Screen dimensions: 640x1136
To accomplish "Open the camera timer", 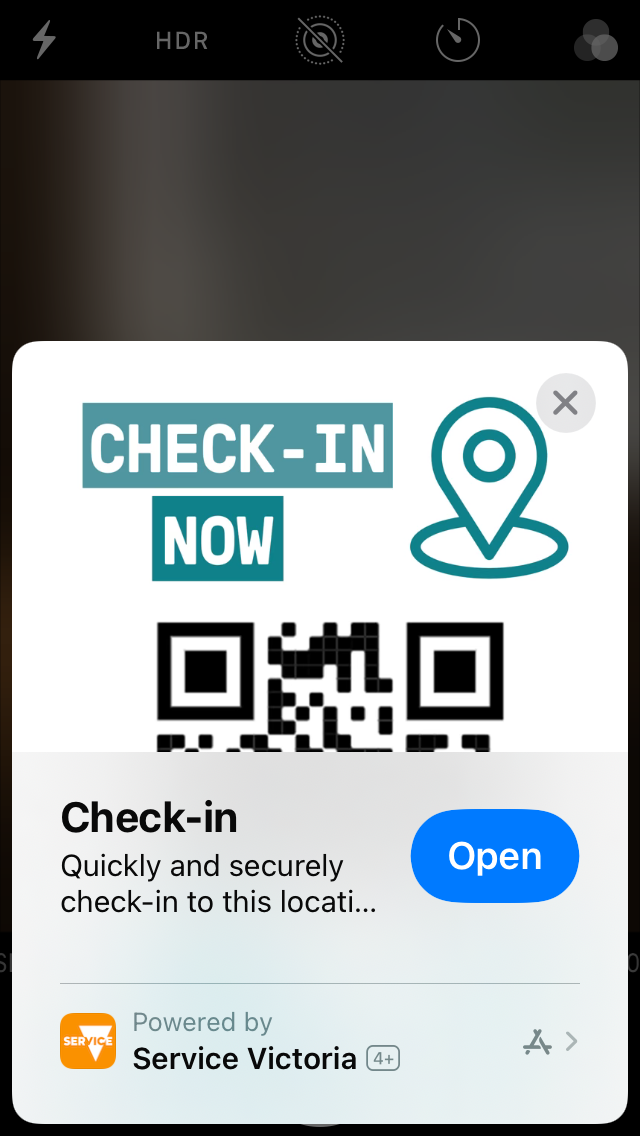I will tap(458, 40).
